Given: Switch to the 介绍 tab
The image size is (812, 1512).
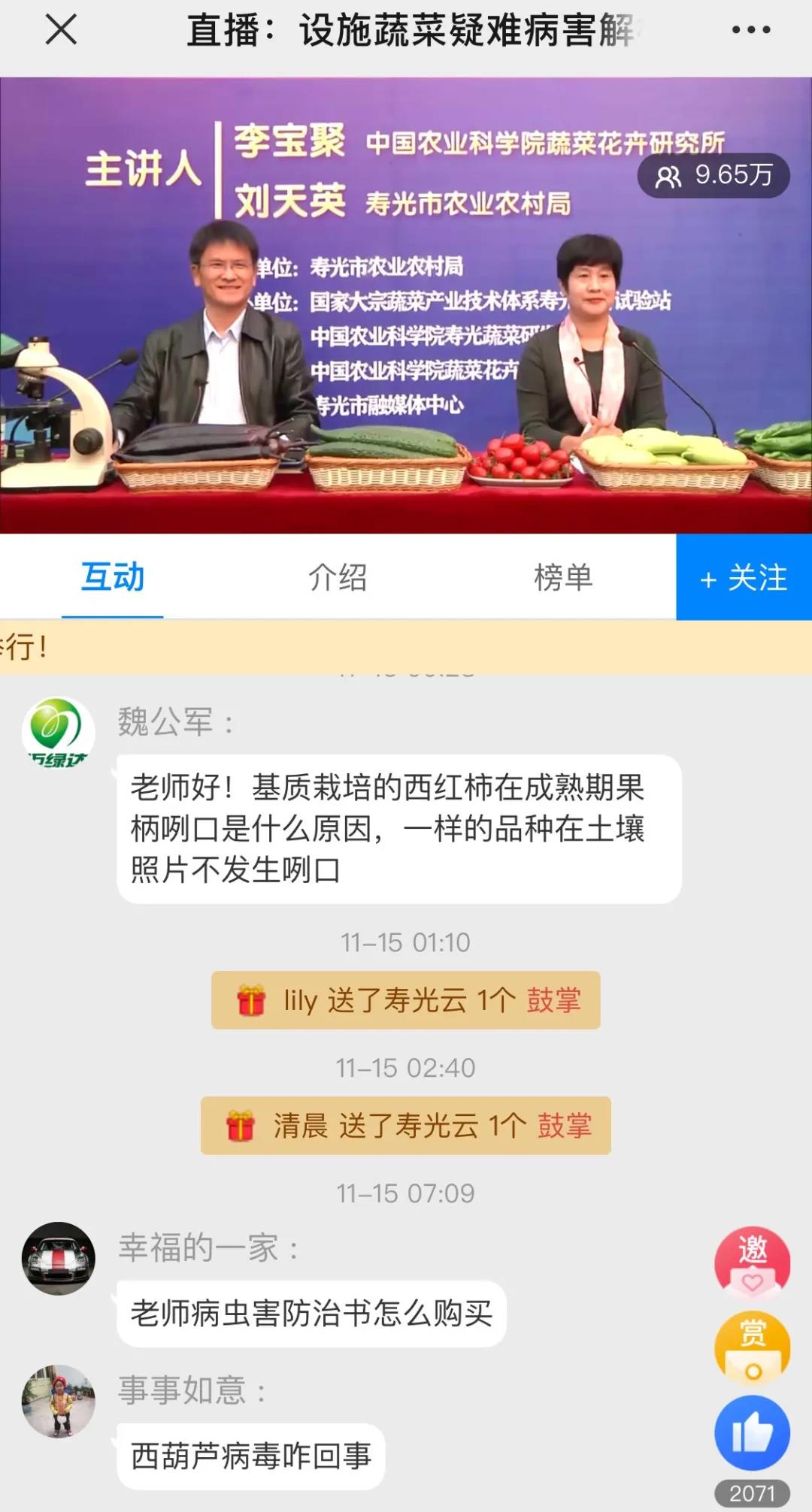Looking at the screenshot, I should (x=338, y=577).
